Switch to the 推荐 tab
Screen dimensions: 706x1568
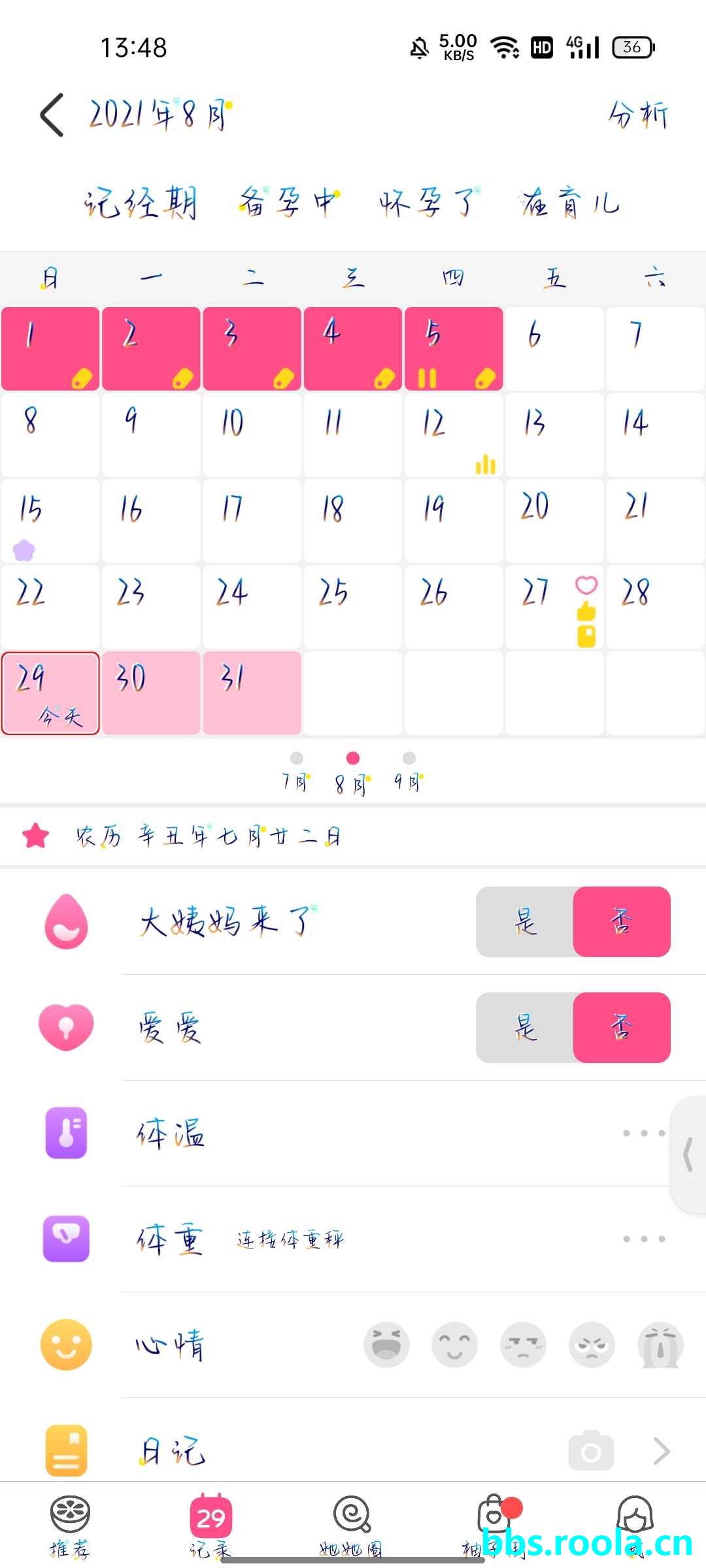70,1526
